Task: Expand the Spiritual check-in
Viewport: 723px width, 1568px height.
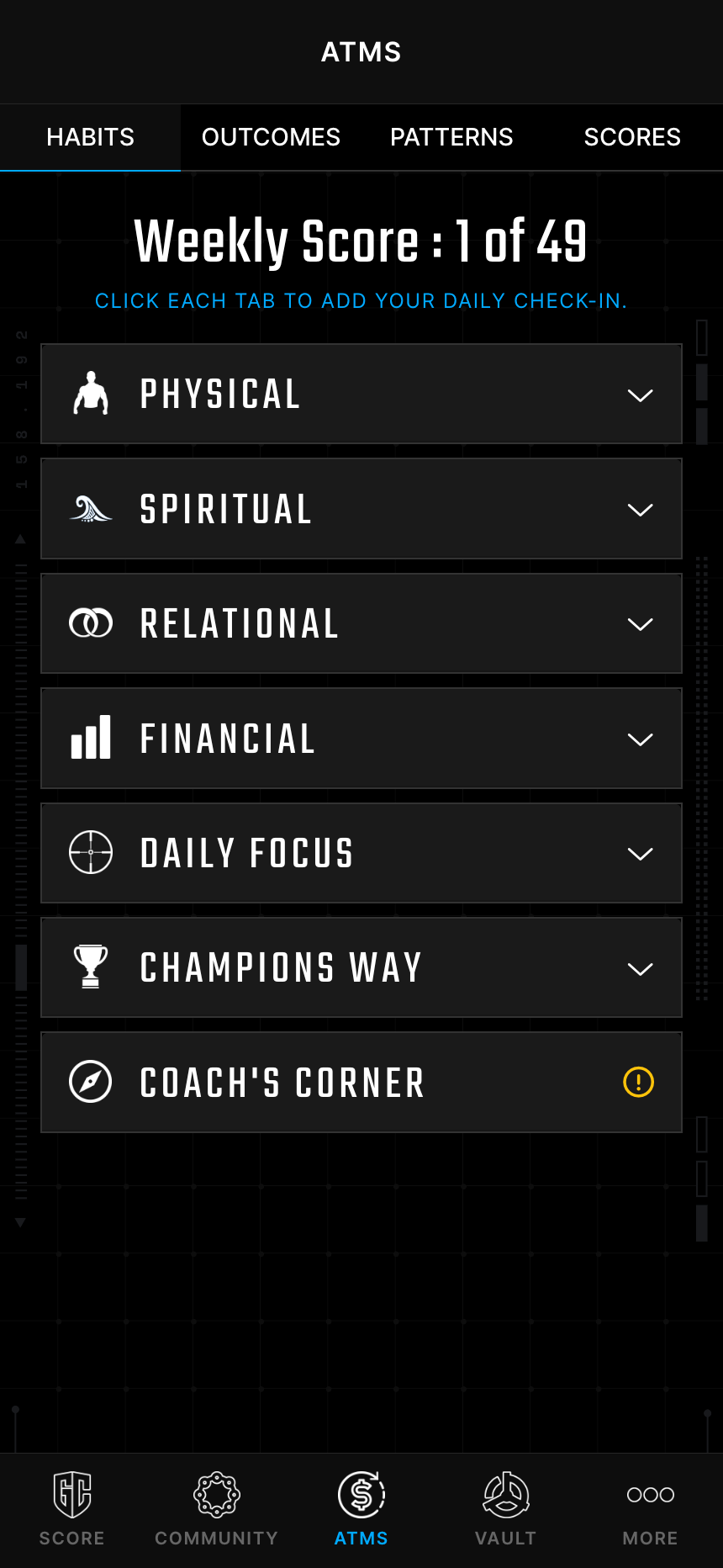Action: 361,509
